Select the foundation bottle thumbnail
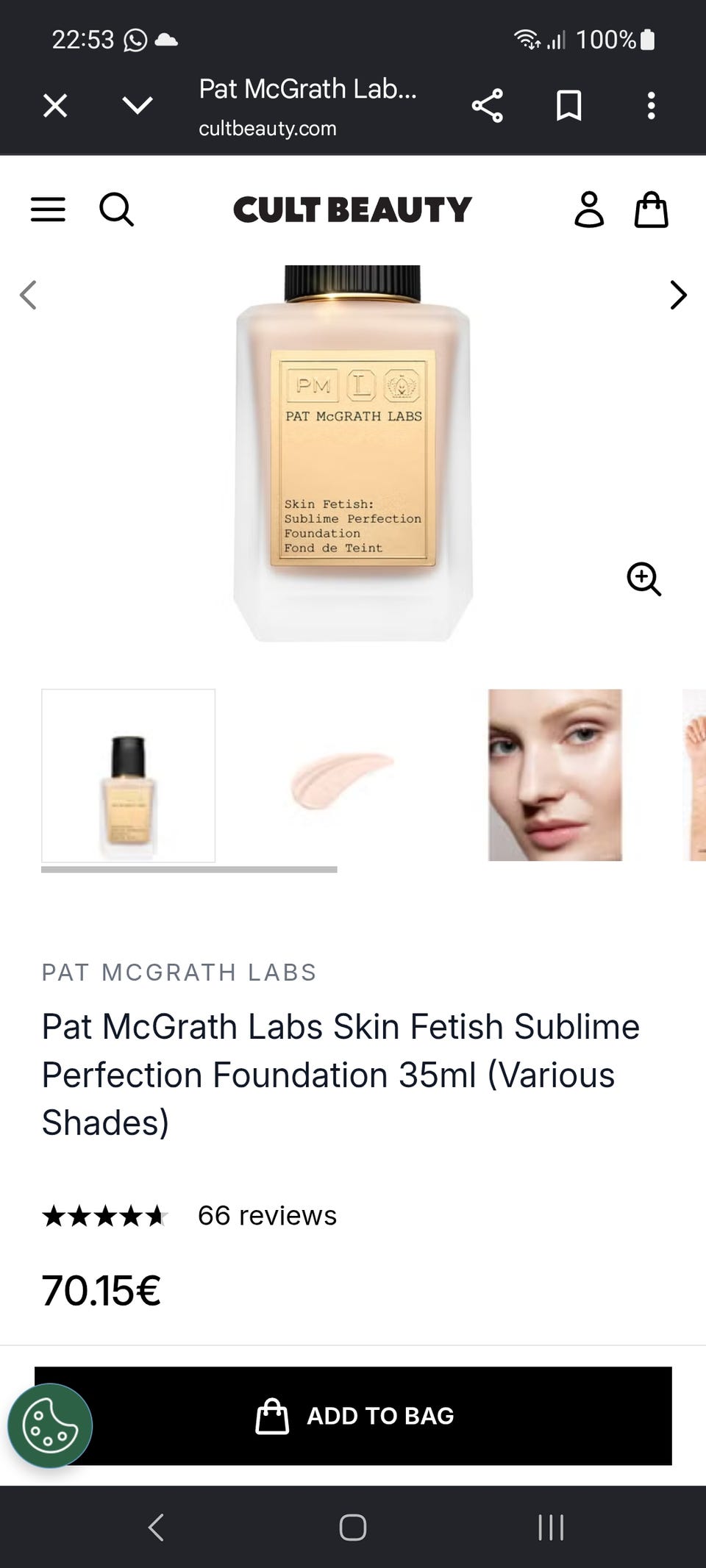706x1568 pixels. 129,776
